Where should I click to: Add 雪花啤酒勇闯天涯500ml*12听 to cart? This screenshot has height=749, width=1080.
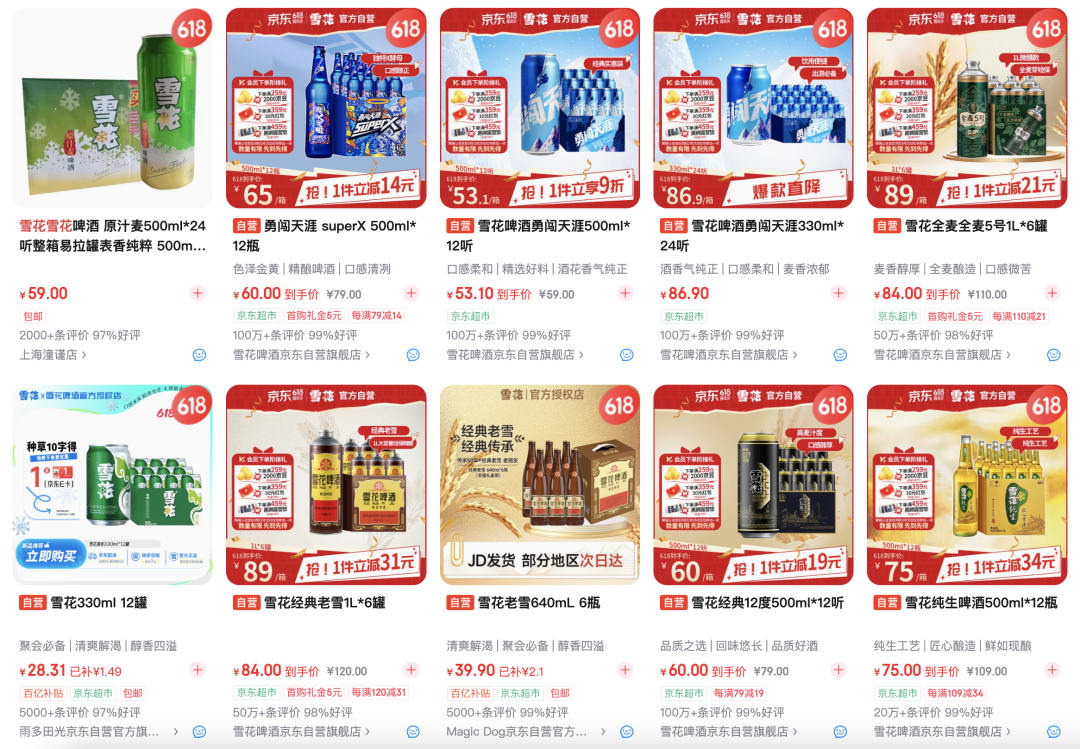pos(625,294)
